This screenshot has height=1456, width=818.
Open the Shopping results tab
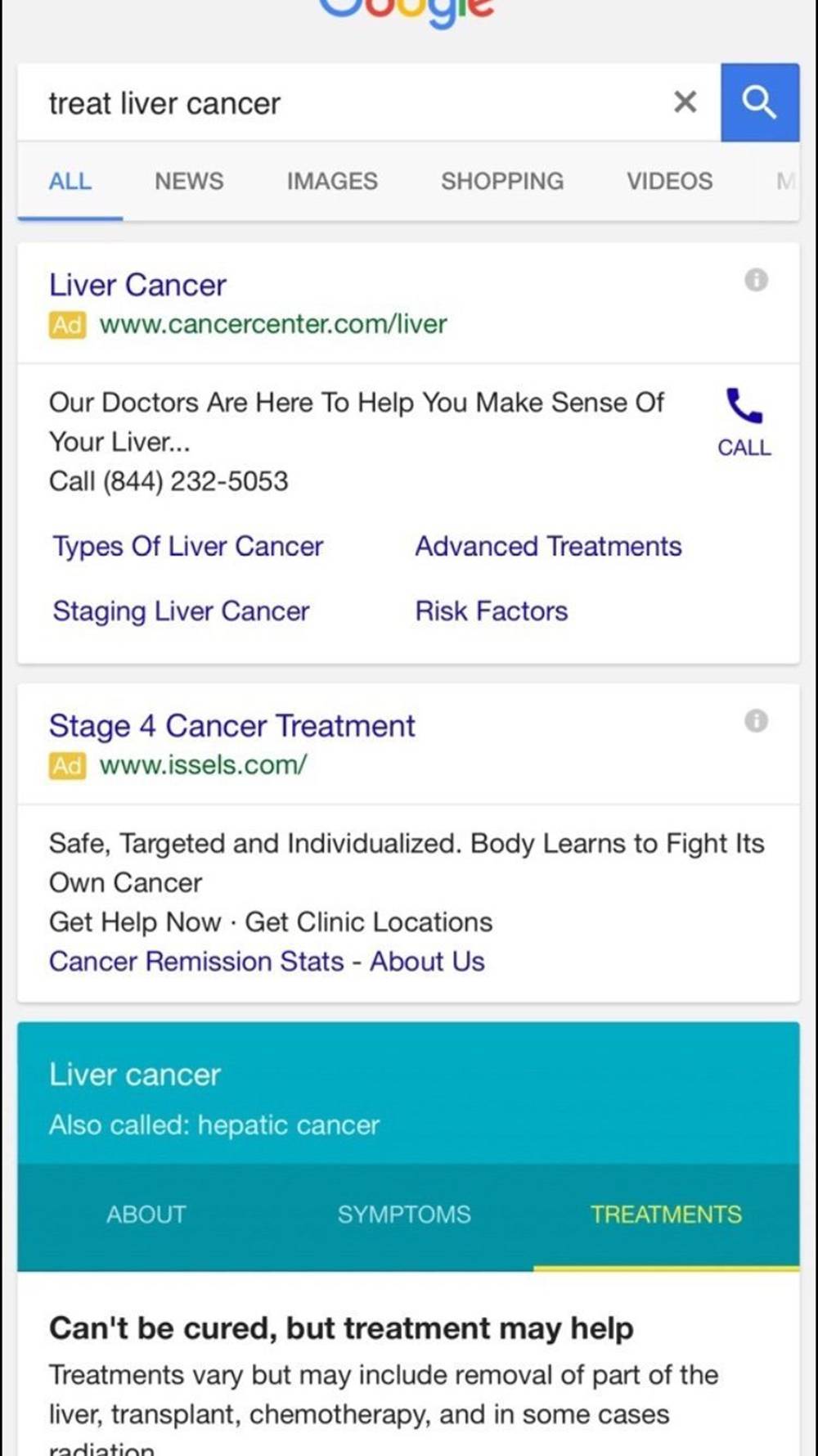502,181
